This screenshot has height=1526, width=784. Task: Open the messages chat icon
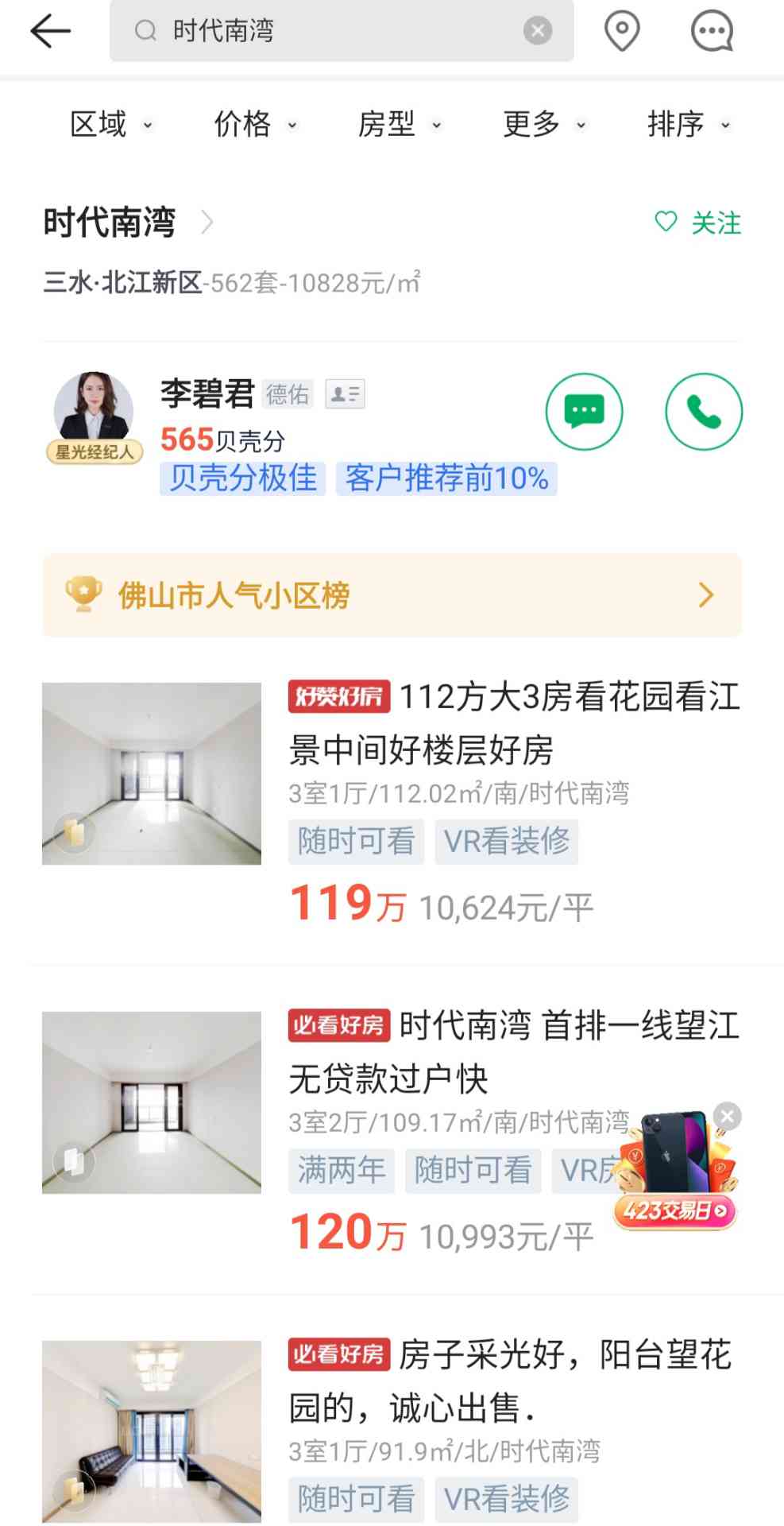point(711,32)
